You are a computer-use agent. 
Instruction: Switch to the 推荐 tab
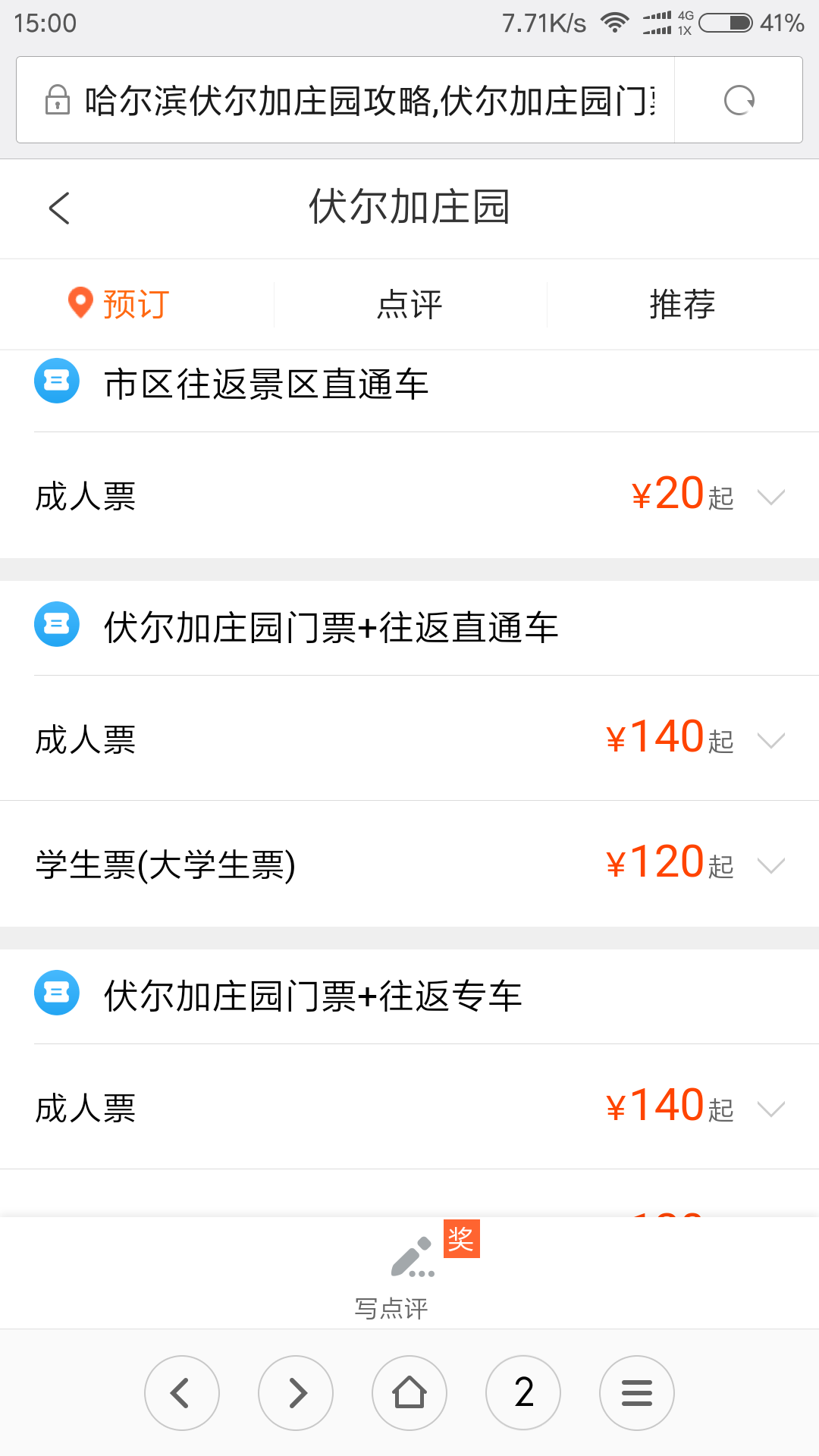(682, 304)
